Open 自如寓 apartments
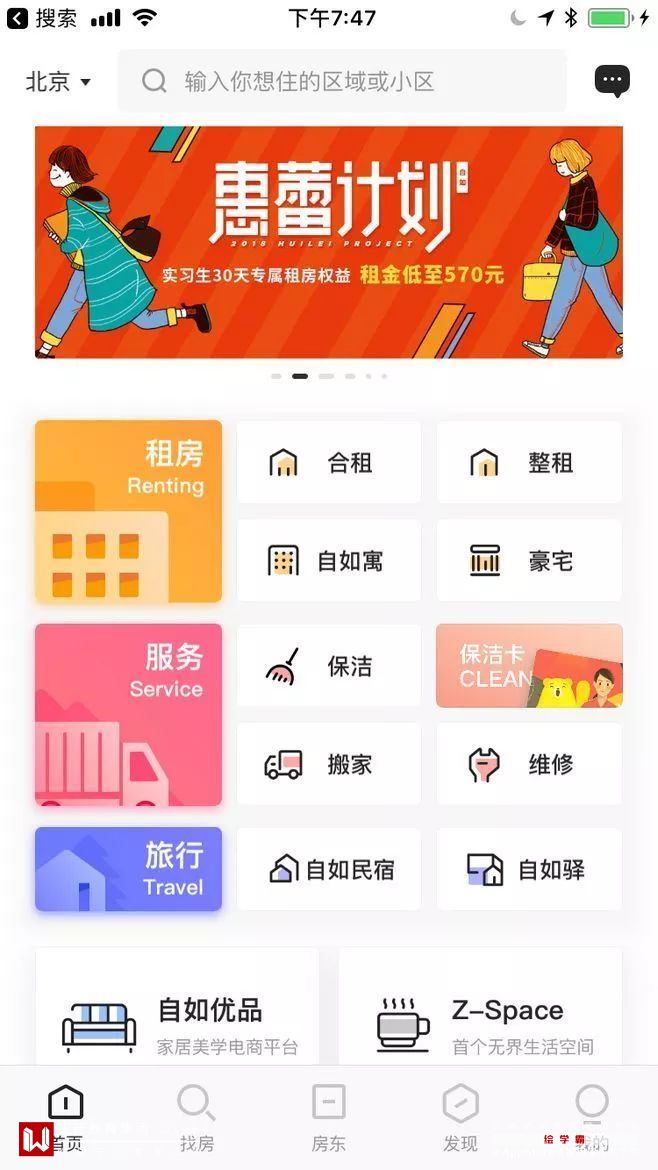 329,561
